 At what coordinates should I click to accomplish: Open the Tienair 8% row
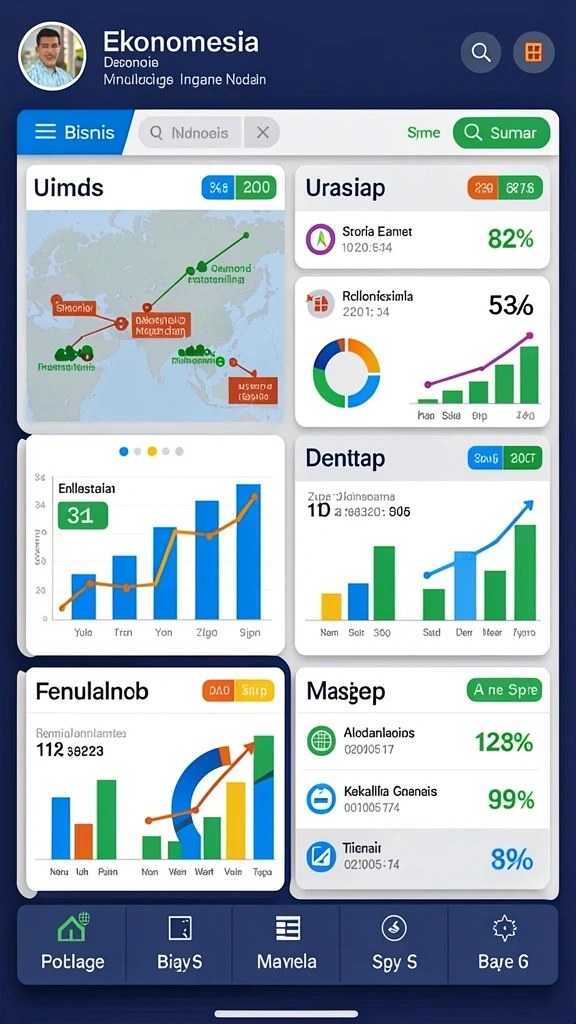pyautogui.click(x=422, y=856)
